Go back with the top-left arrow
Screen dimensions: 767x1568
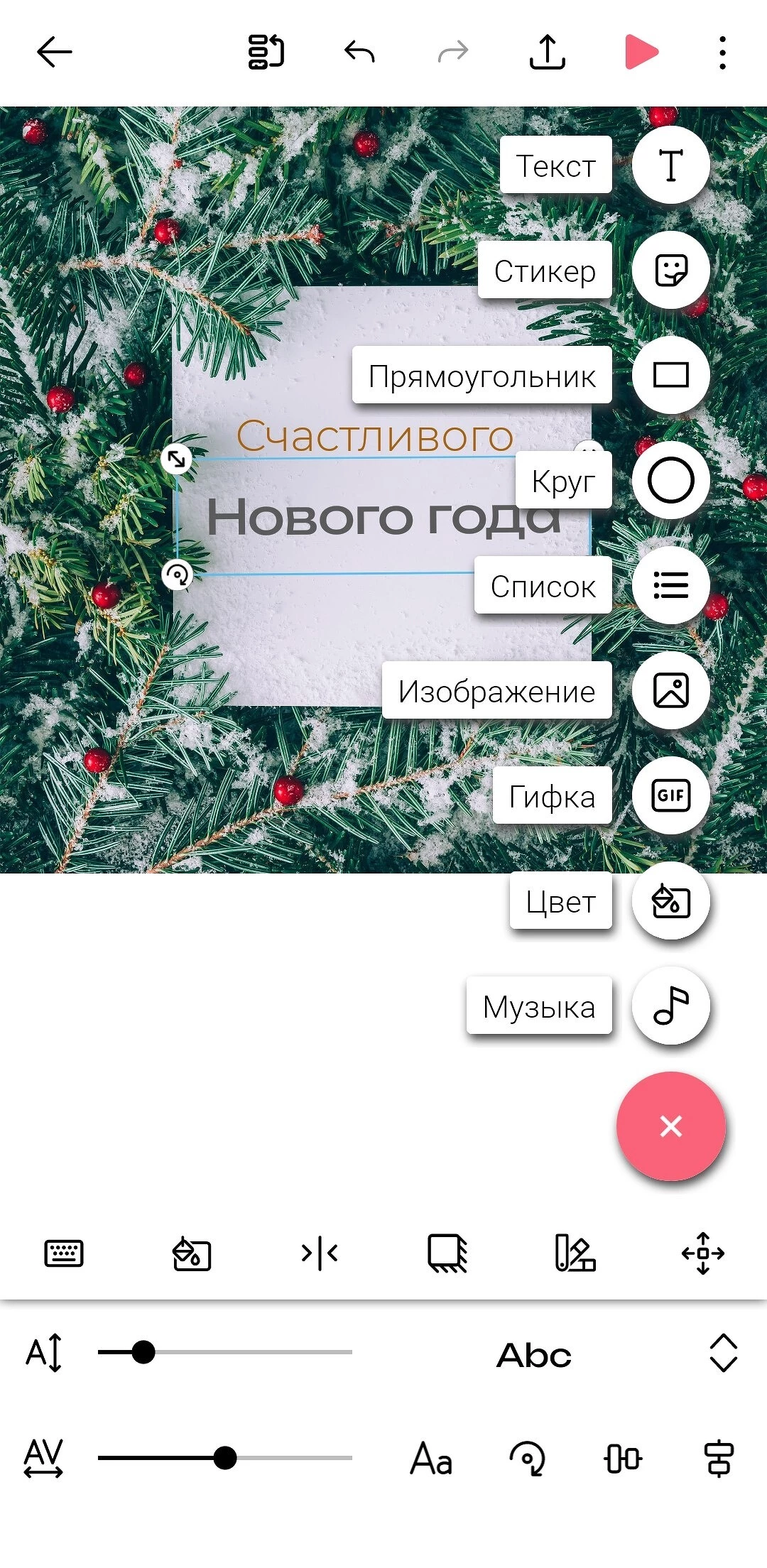coord(54,52)
